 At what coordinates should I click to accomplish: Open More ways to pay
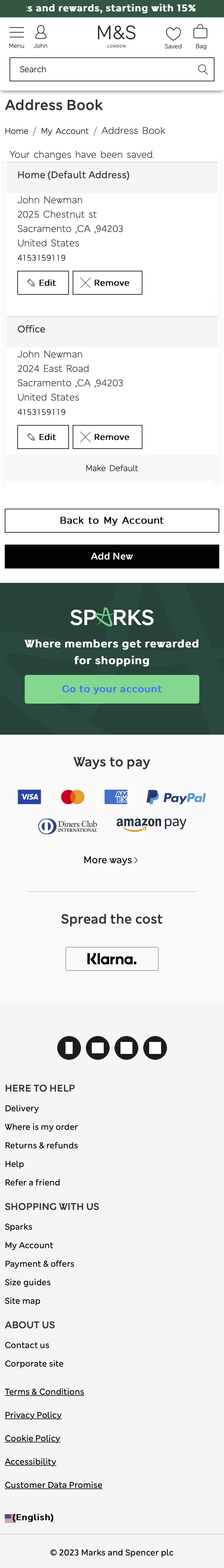coord(111,860)
